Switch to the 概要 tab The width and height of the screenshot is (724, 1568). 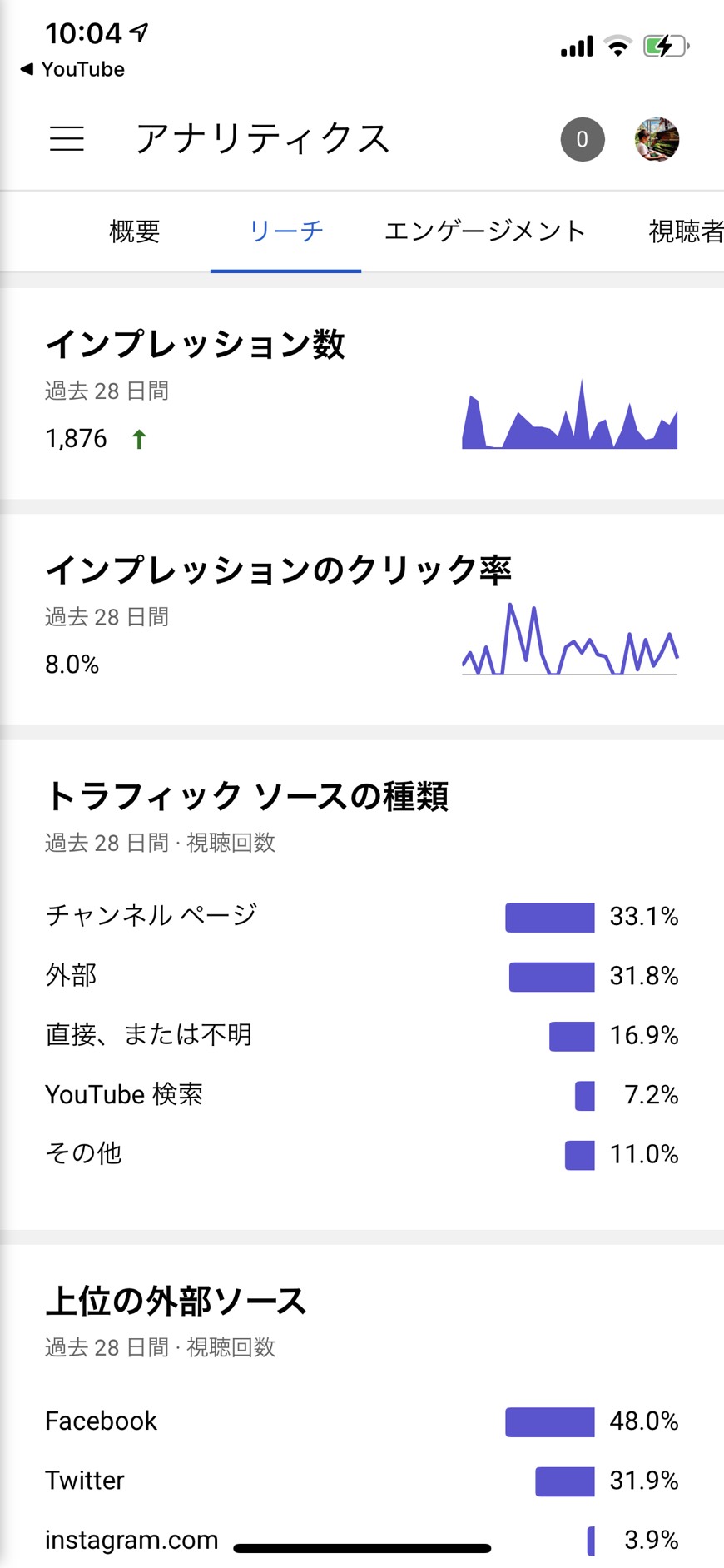click(135, 231)
